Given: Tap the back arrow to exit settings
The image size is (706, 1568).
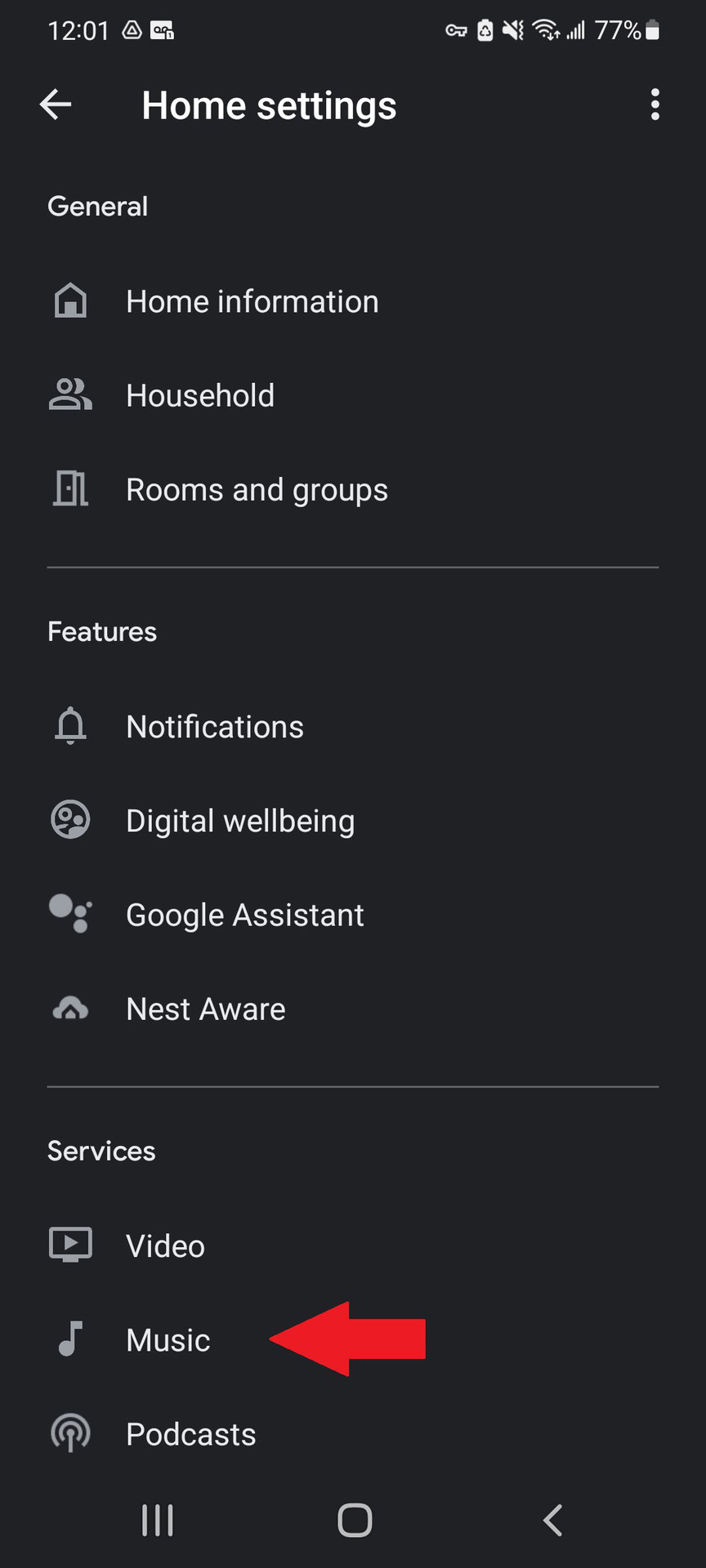Looking at the screenshot, I should pos(54,105).
